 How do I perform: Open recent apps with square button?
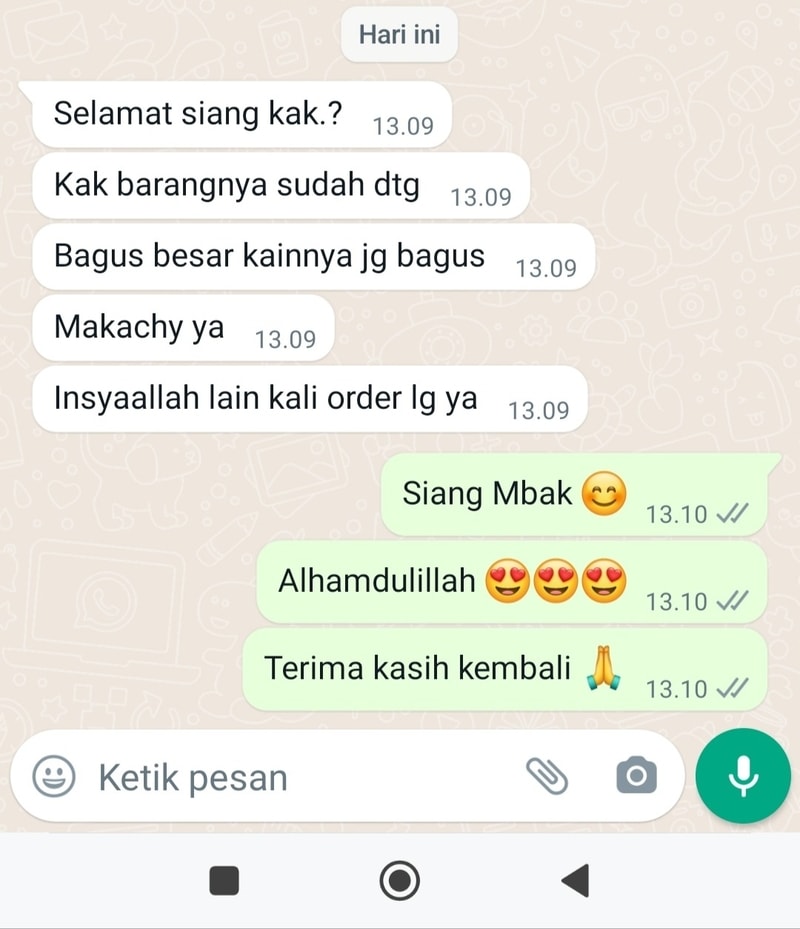(224, 881)
